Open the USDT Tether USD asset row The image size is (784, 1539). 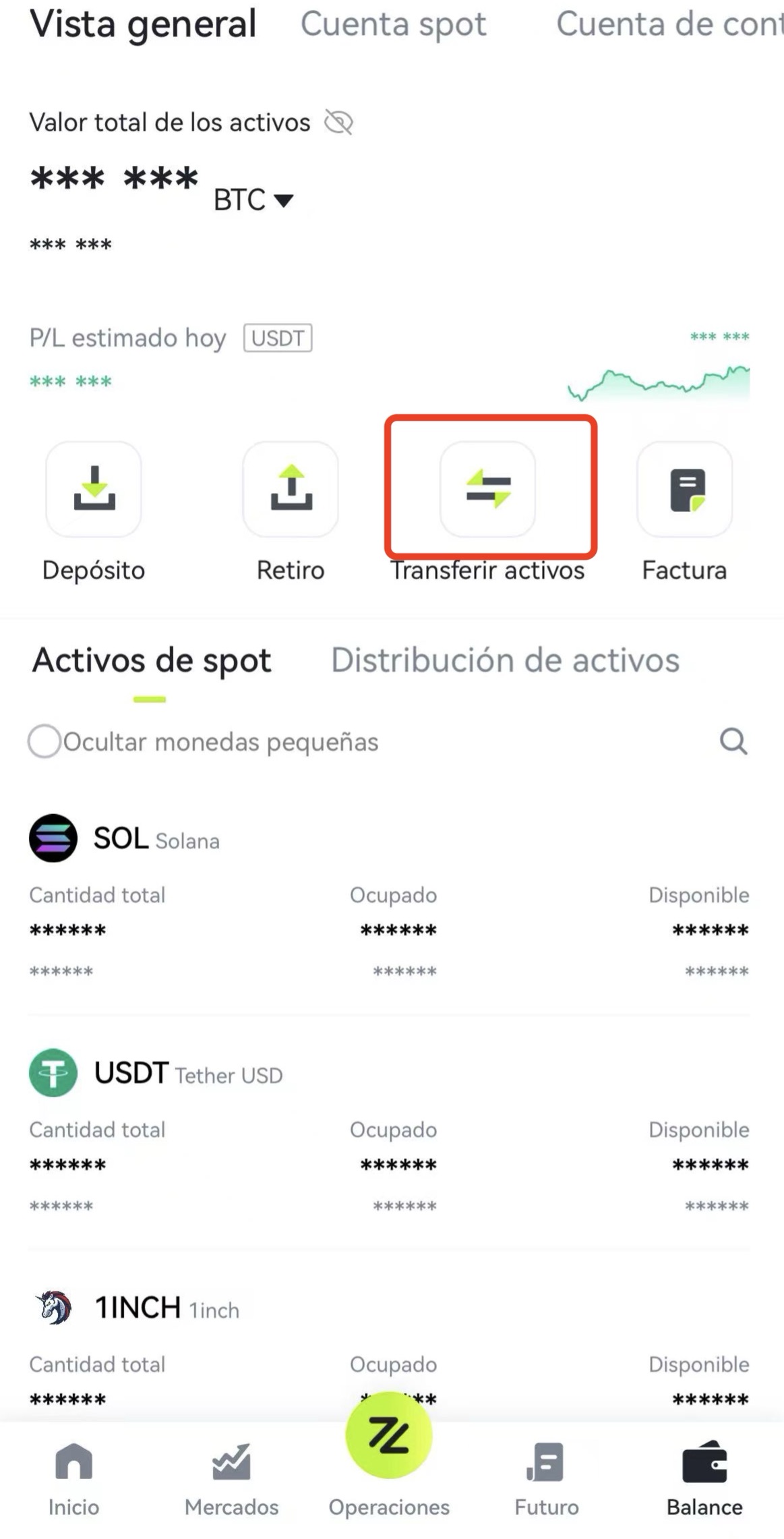point(389,1132)
